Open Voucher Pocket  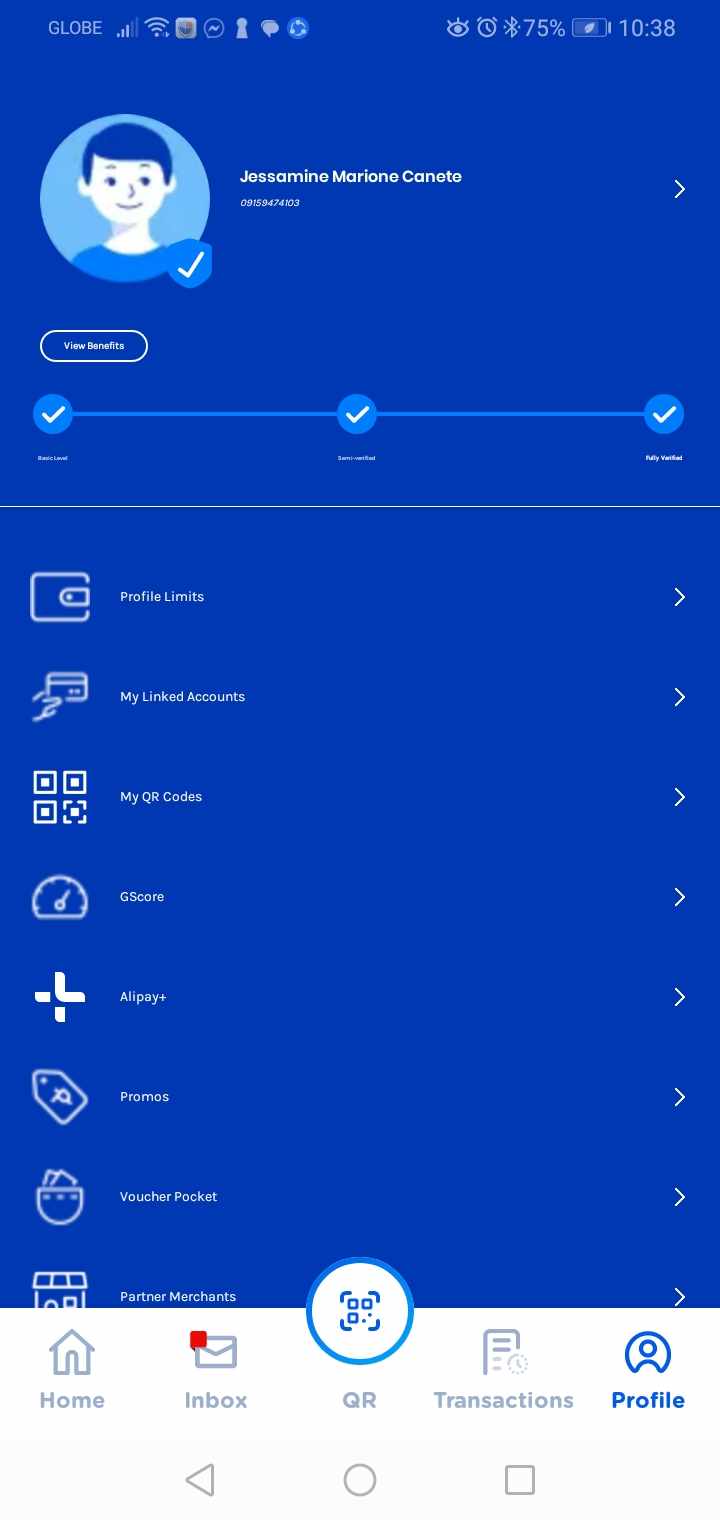tap(168, 1197)
